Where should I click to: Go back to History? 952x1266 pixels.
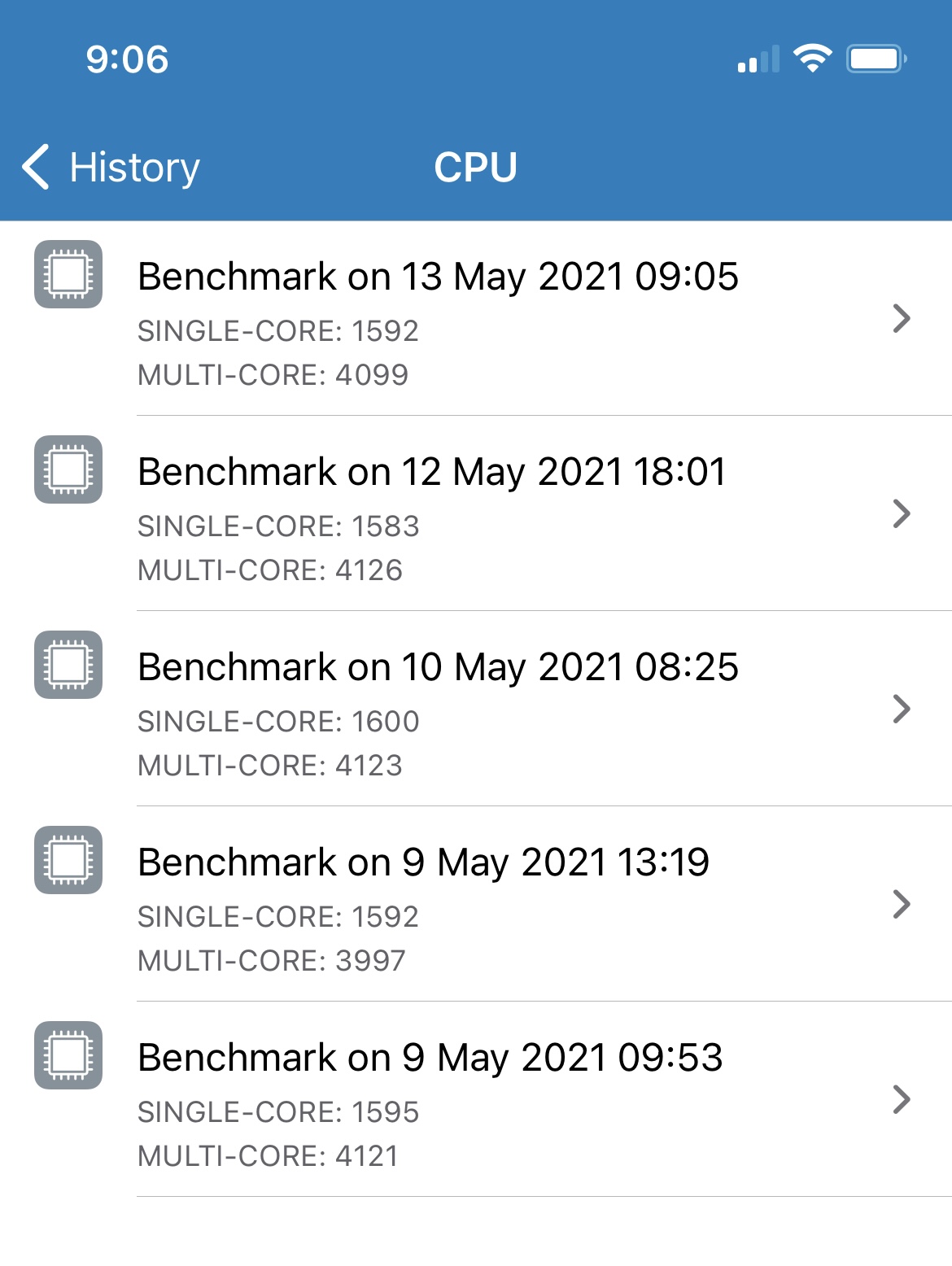(111, 168)
